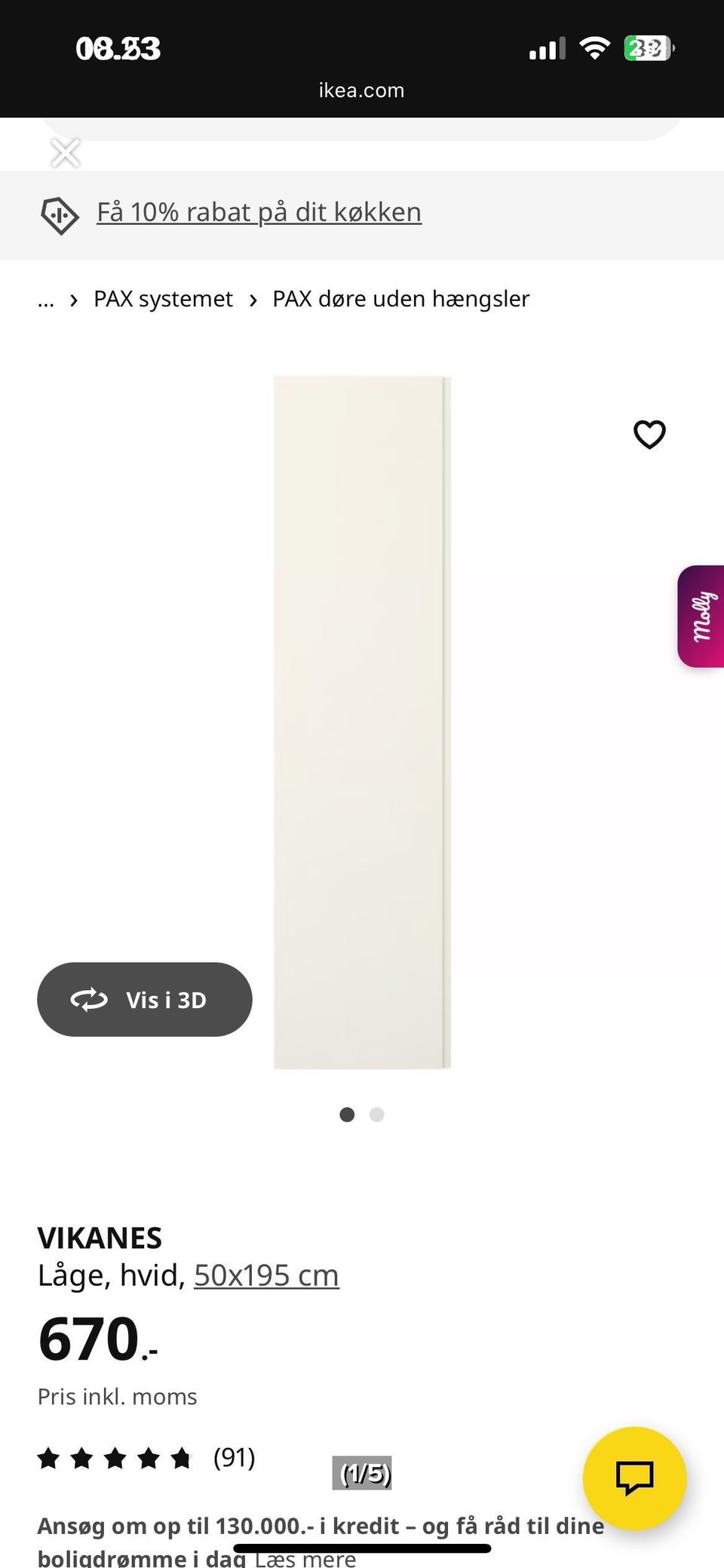This screenshot has width=724, height=1568.
Task: Expand the collapsed breadcrumb ellipsis
Action: click(46, 300)
